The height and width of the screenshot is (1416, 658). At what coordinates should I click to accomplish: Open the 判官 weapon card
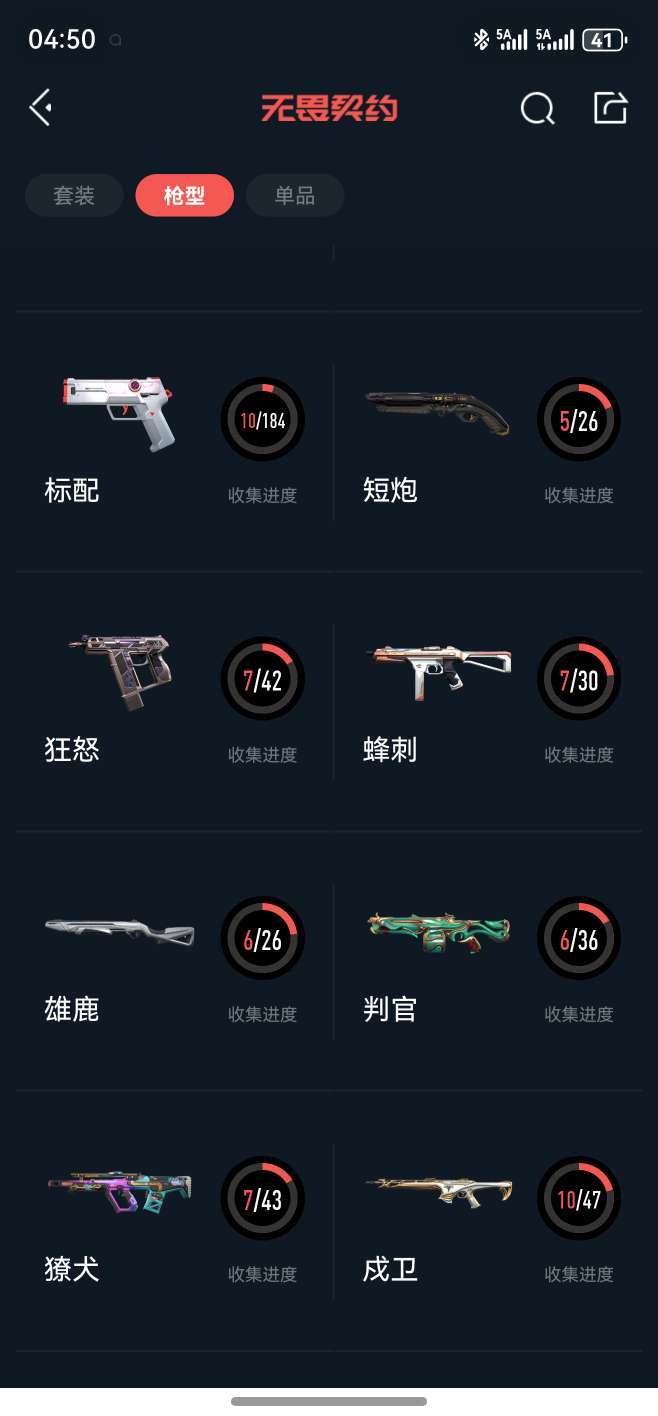click(490, 960)
